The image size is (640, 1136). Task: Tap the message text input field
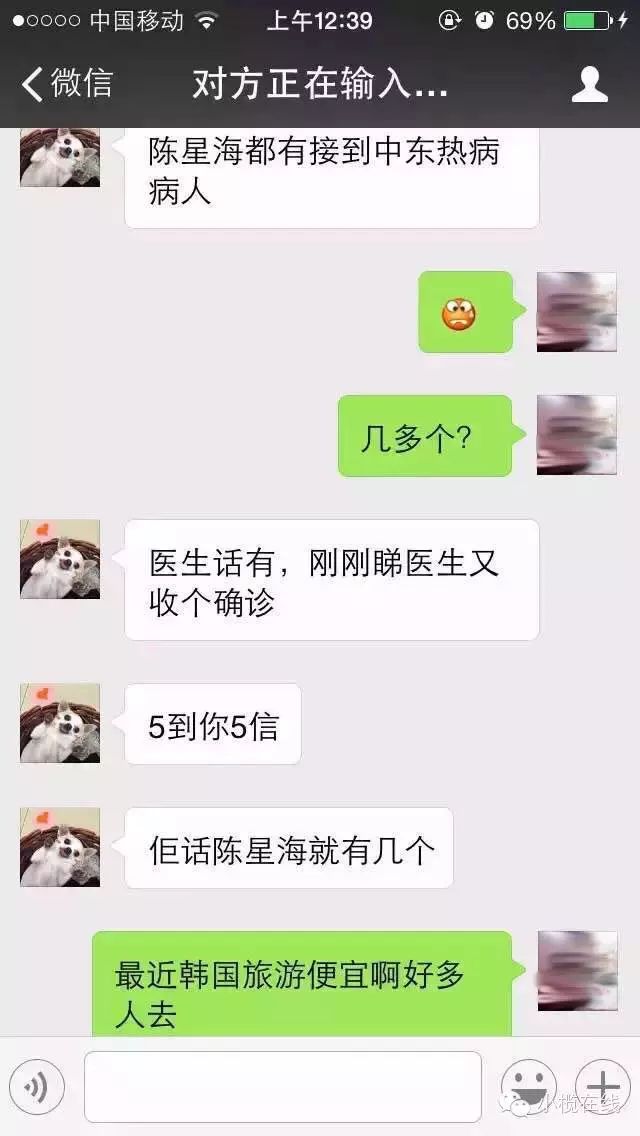pyautogui.click(x=282, y=1087)
